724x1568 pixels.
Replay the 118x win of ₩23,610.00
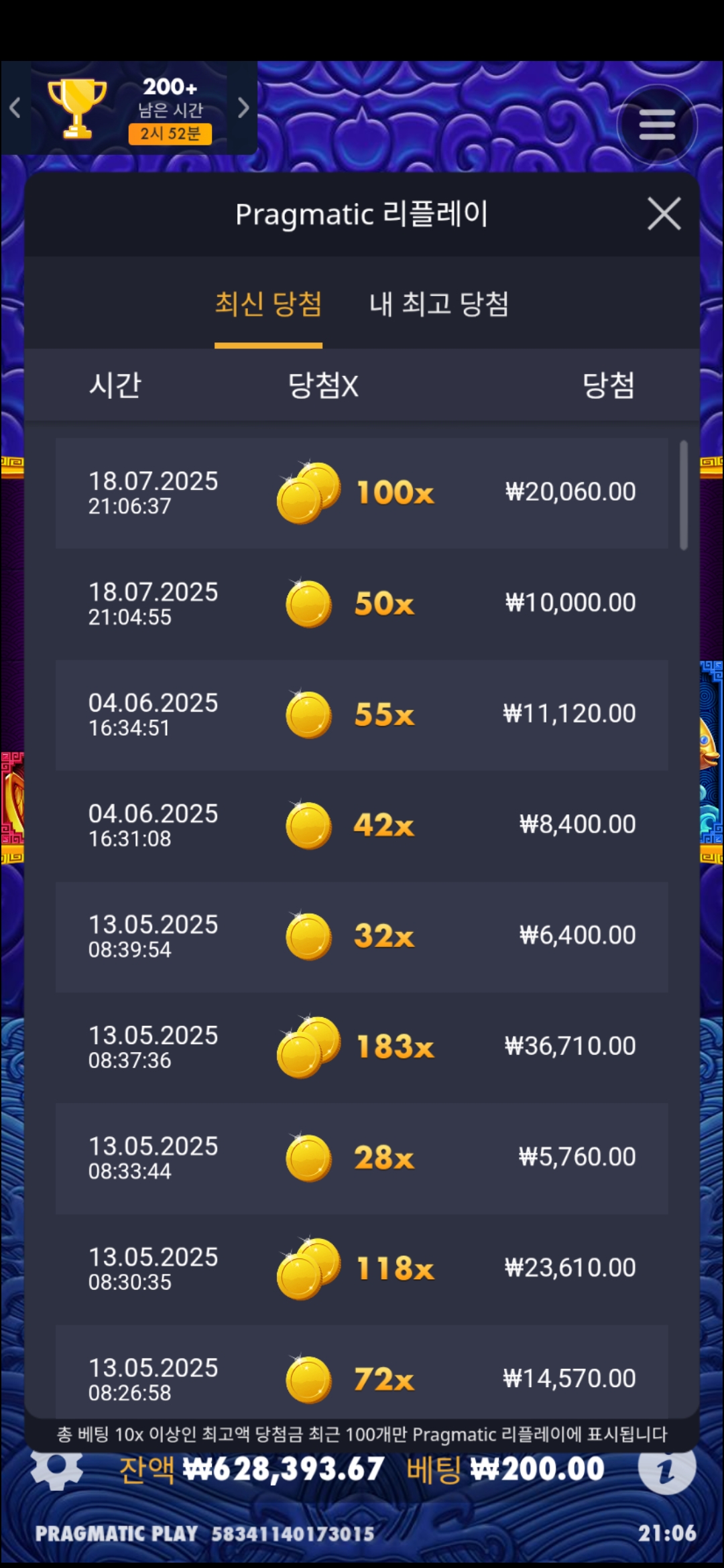click(x=362, y=1268)
